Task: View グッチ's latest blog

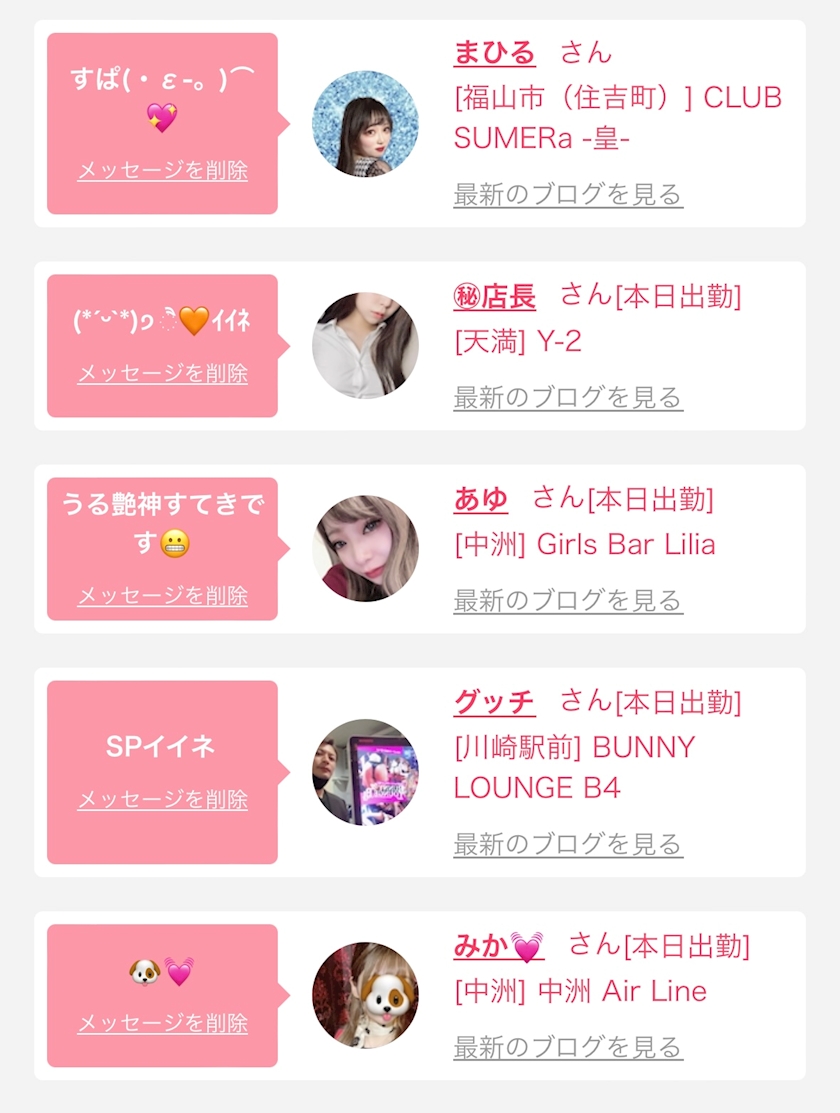Action: 567,844
